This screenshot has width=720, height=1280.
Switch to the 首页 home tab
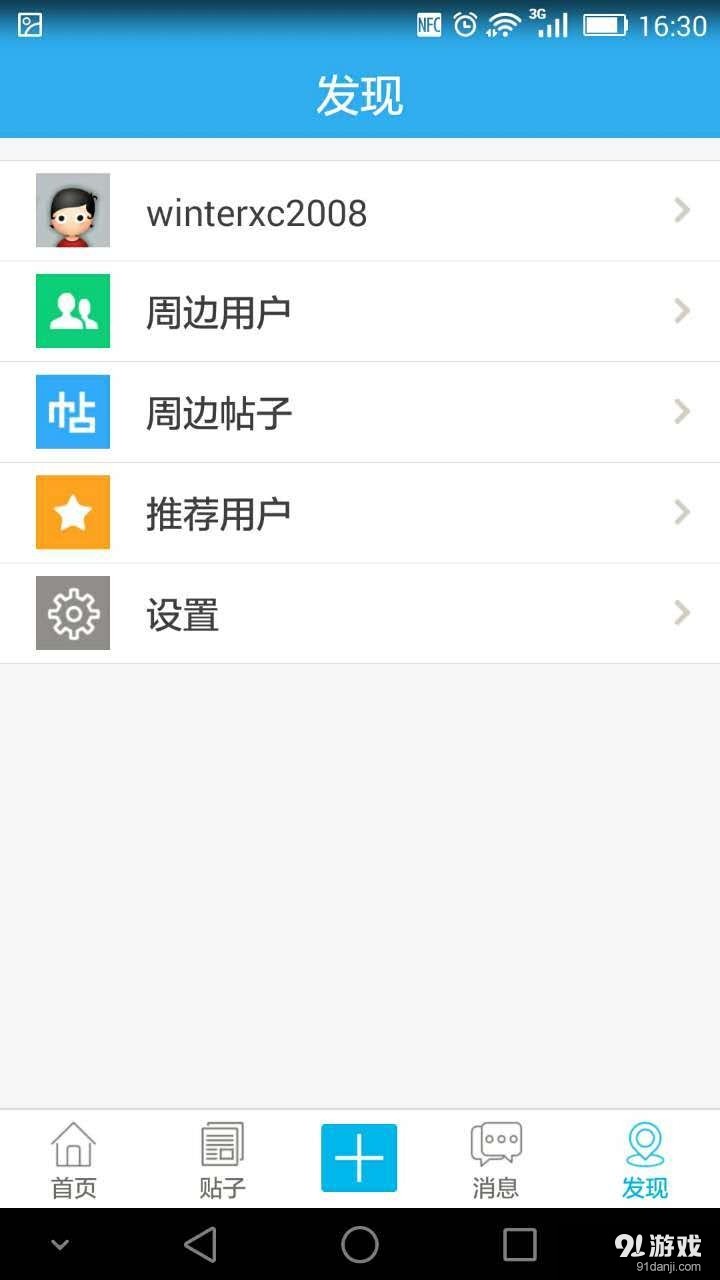[x=72, y=1157]
